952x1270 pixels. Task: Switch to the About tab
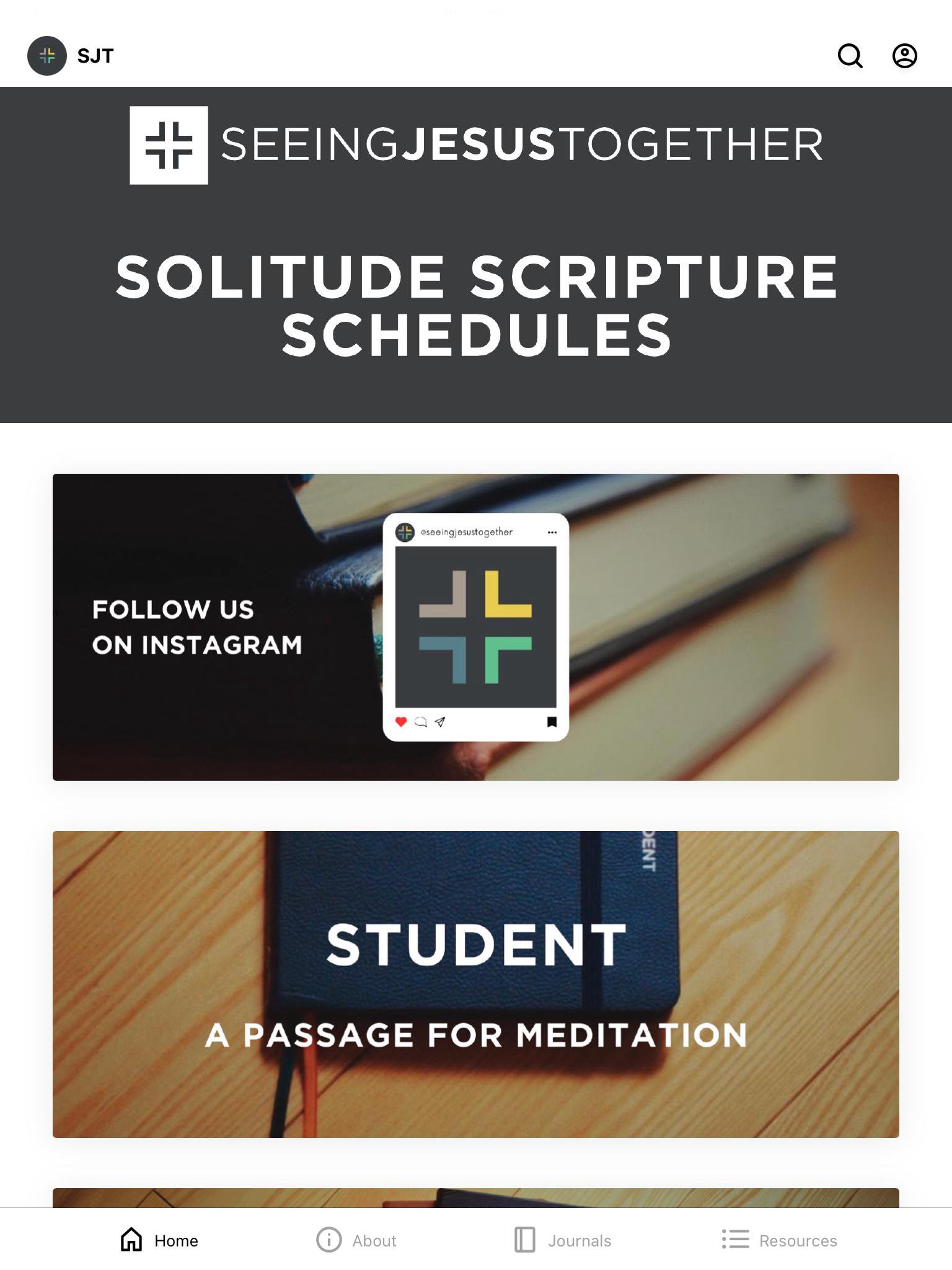tap(356, 1240)
